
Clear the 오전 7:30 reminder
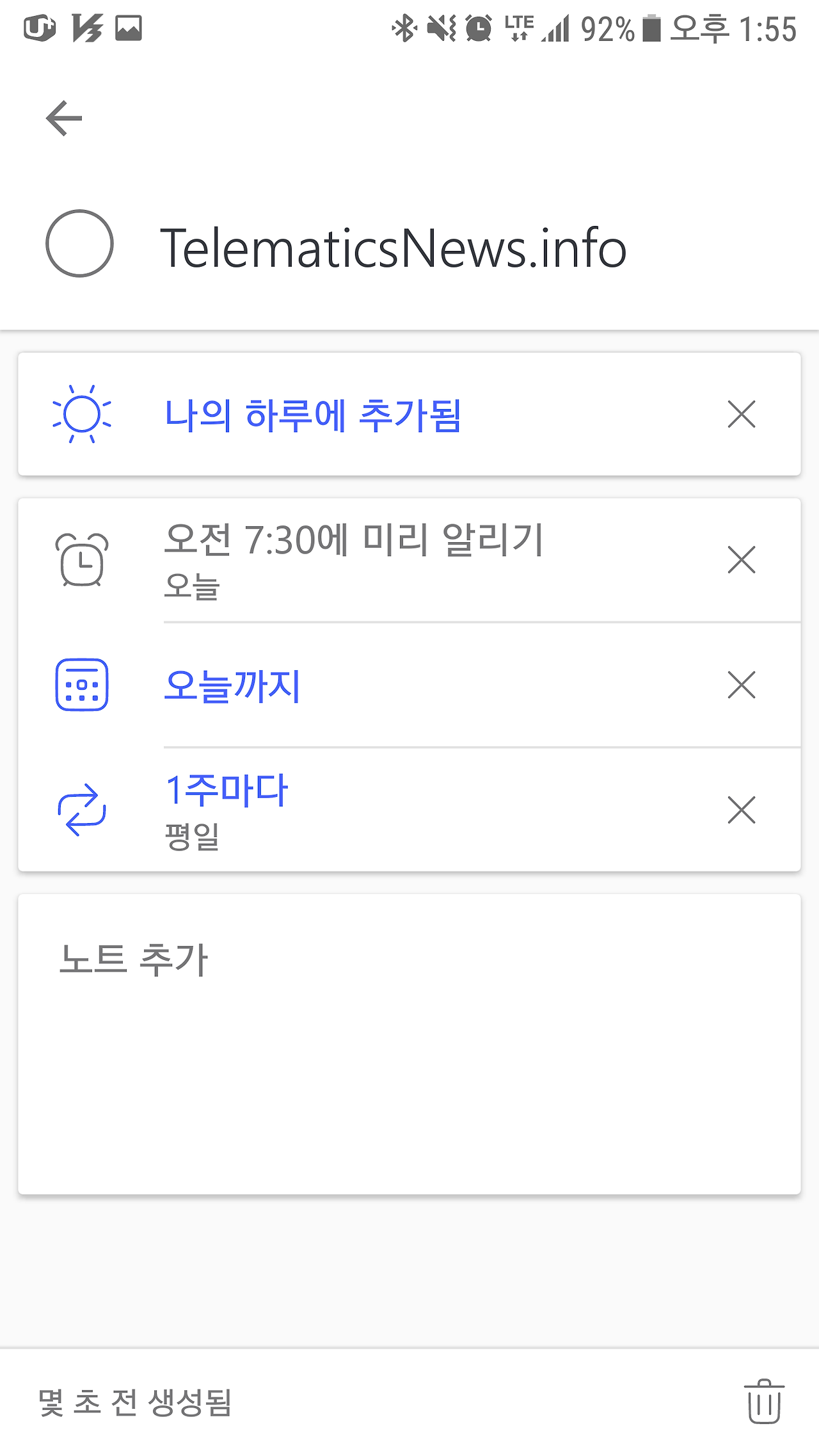pos(742,560)
